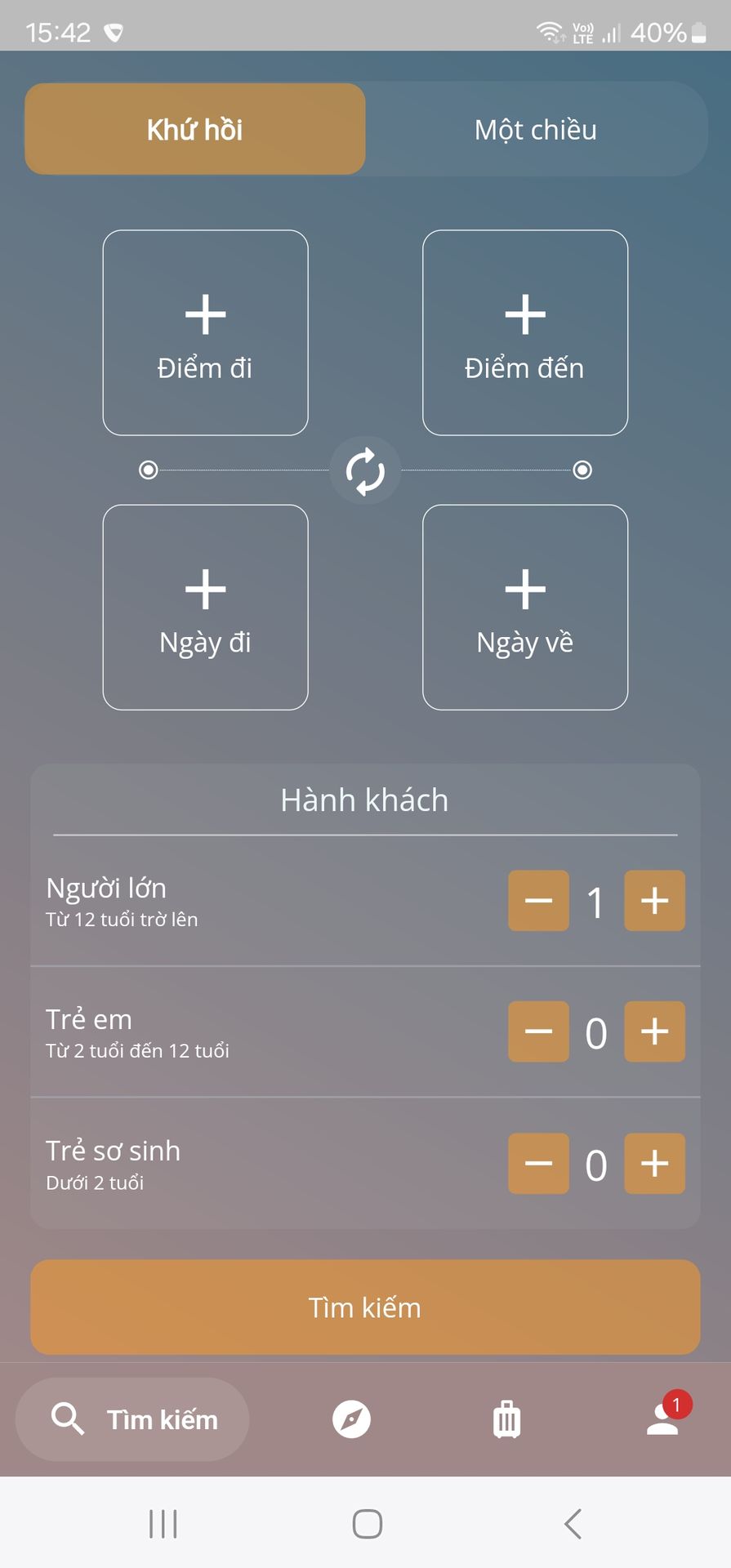Go to the Android home screen

tap(367, 1524)
